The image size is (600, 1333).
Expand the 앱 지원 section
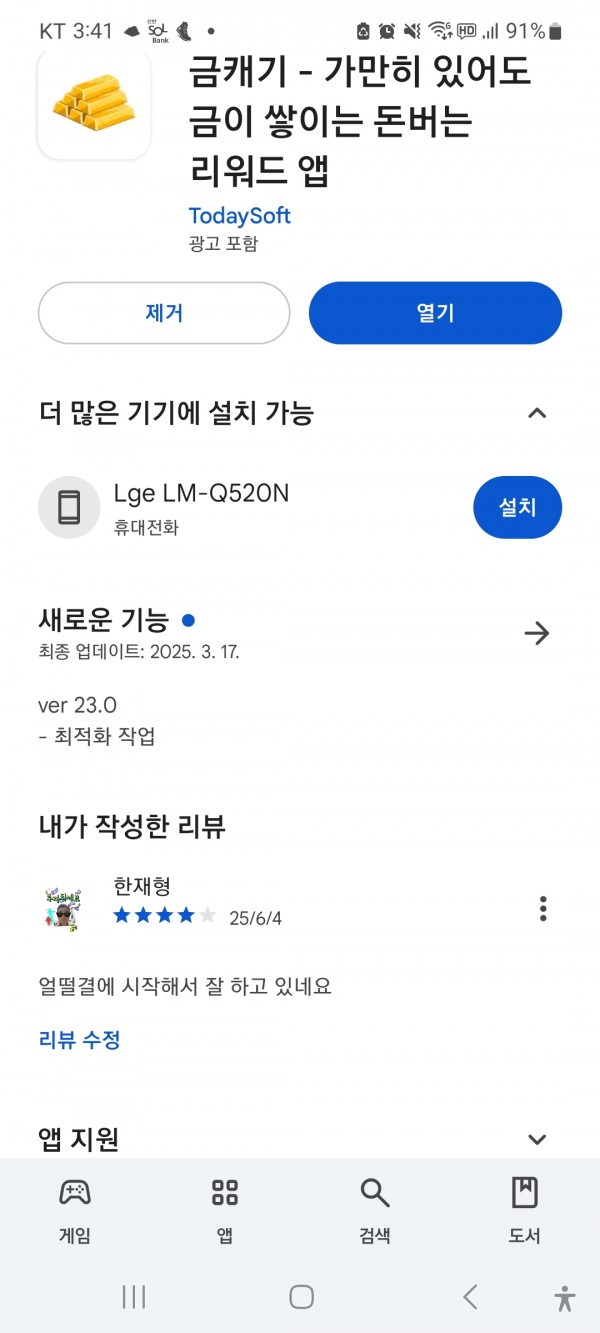[x=537, y=1139]
